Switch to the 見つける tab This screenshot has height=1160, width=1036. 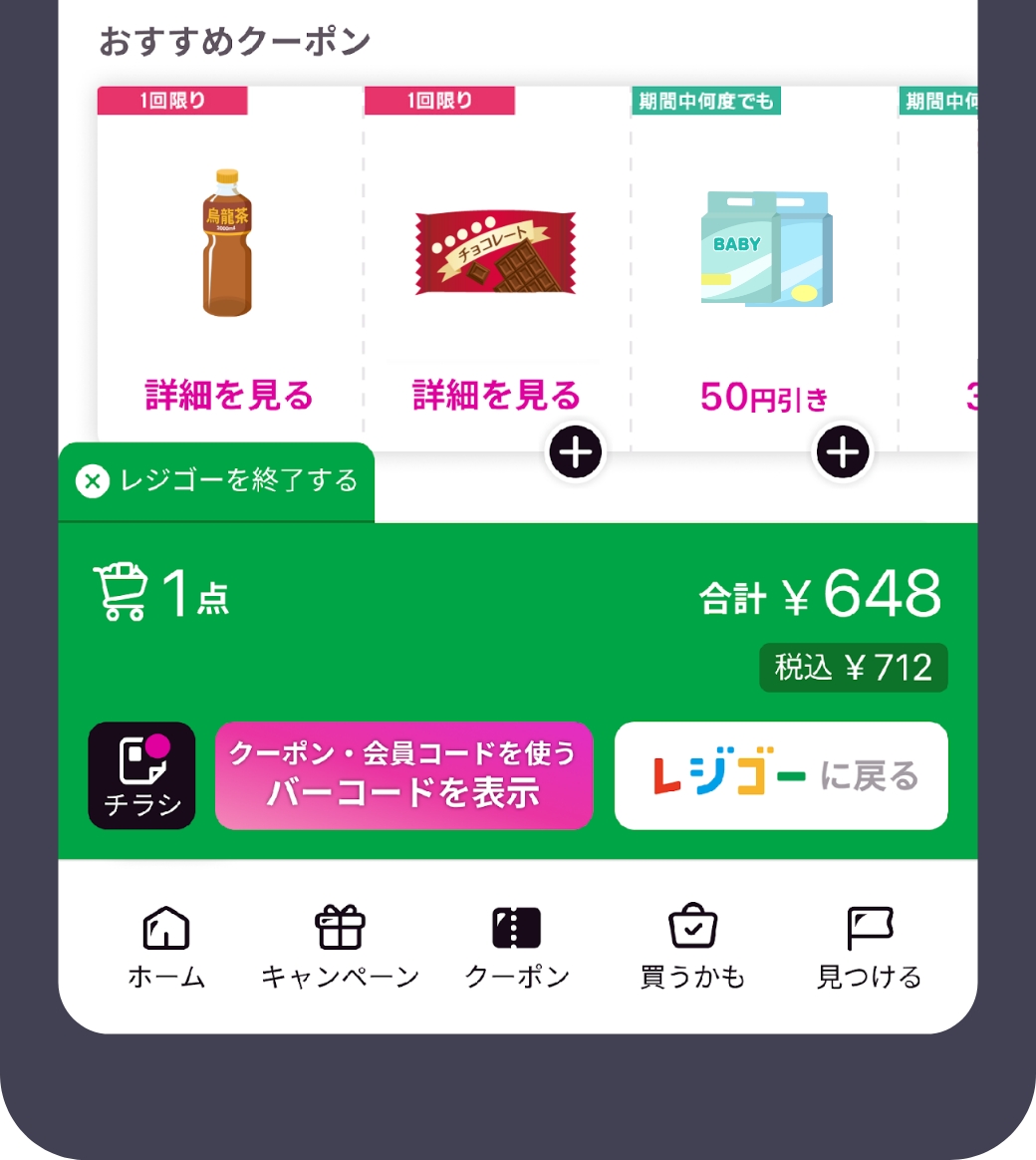click(x=869, y=947)
